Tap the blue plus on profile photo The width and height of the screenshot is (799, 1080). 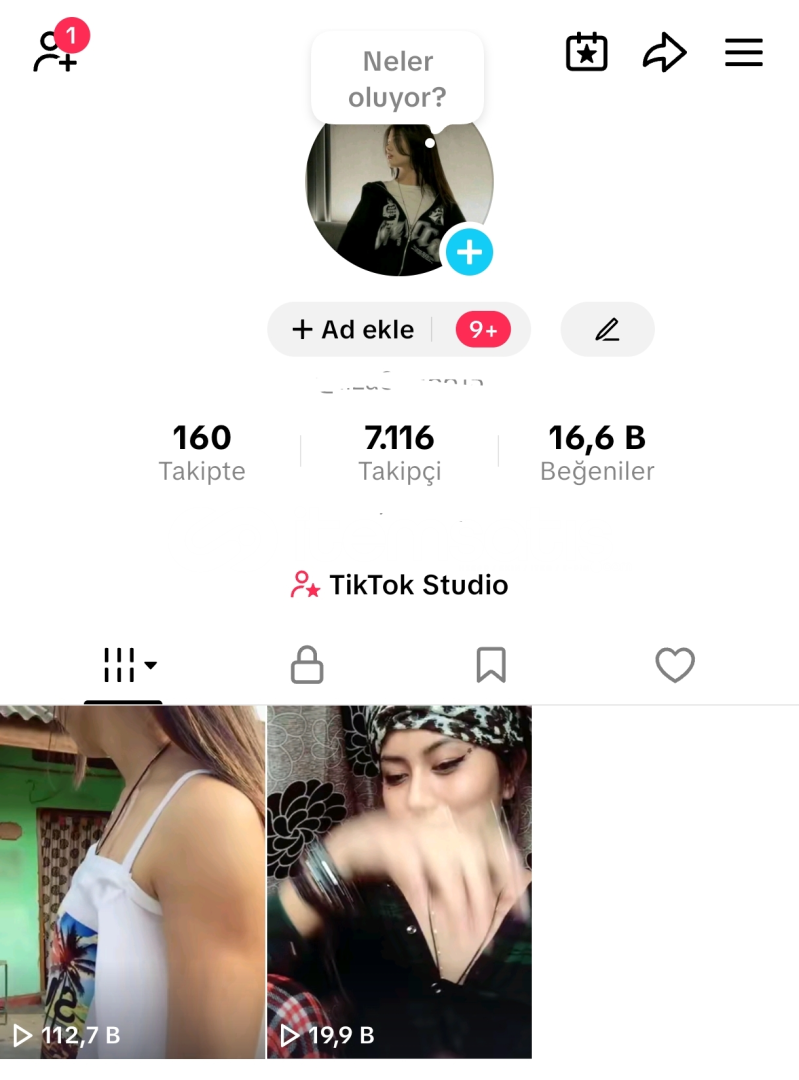[x=469, y=251]
